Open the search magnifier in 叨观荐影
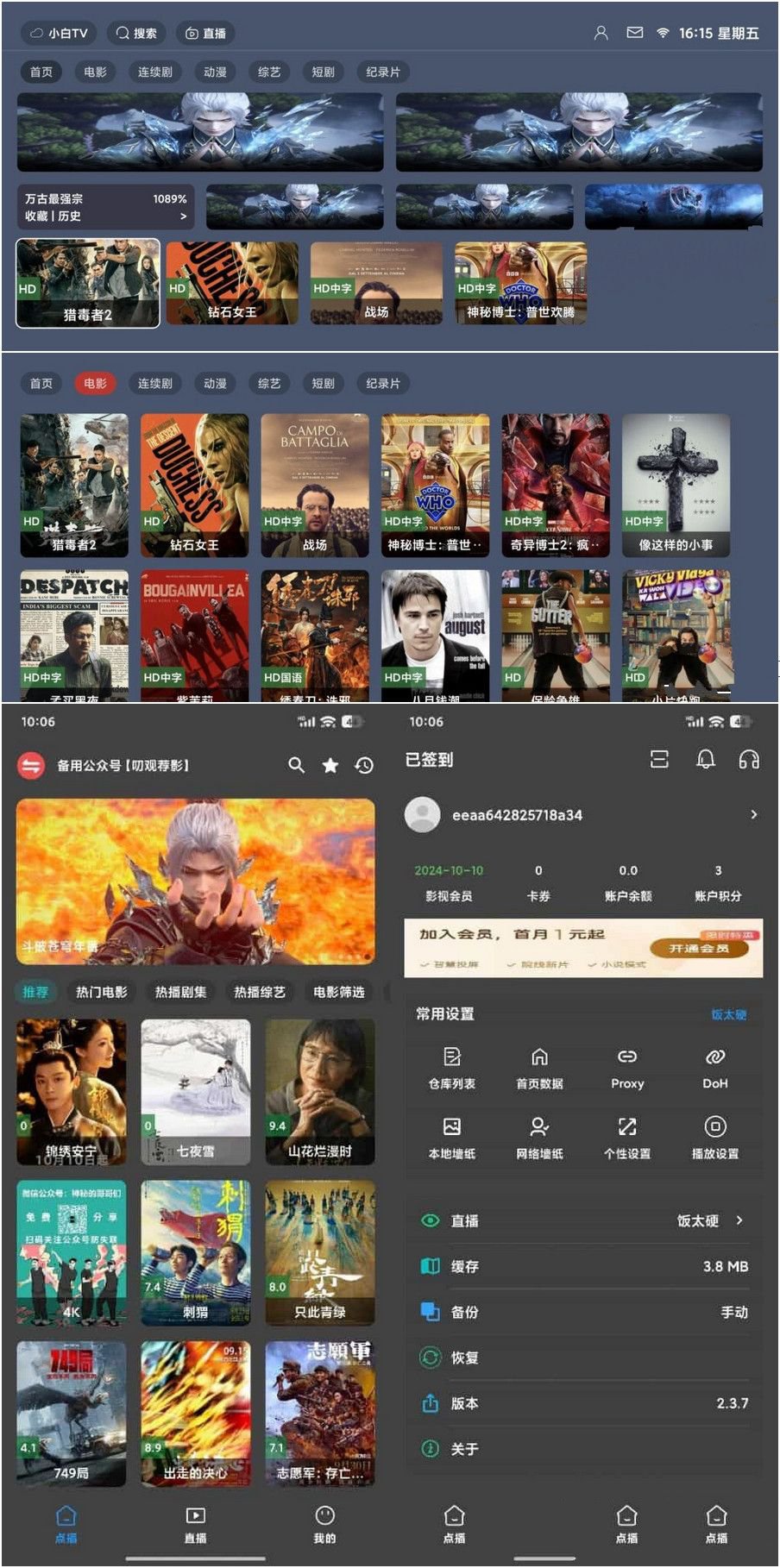Viewport: 780px width, 1568px height. tap(296, 763)
